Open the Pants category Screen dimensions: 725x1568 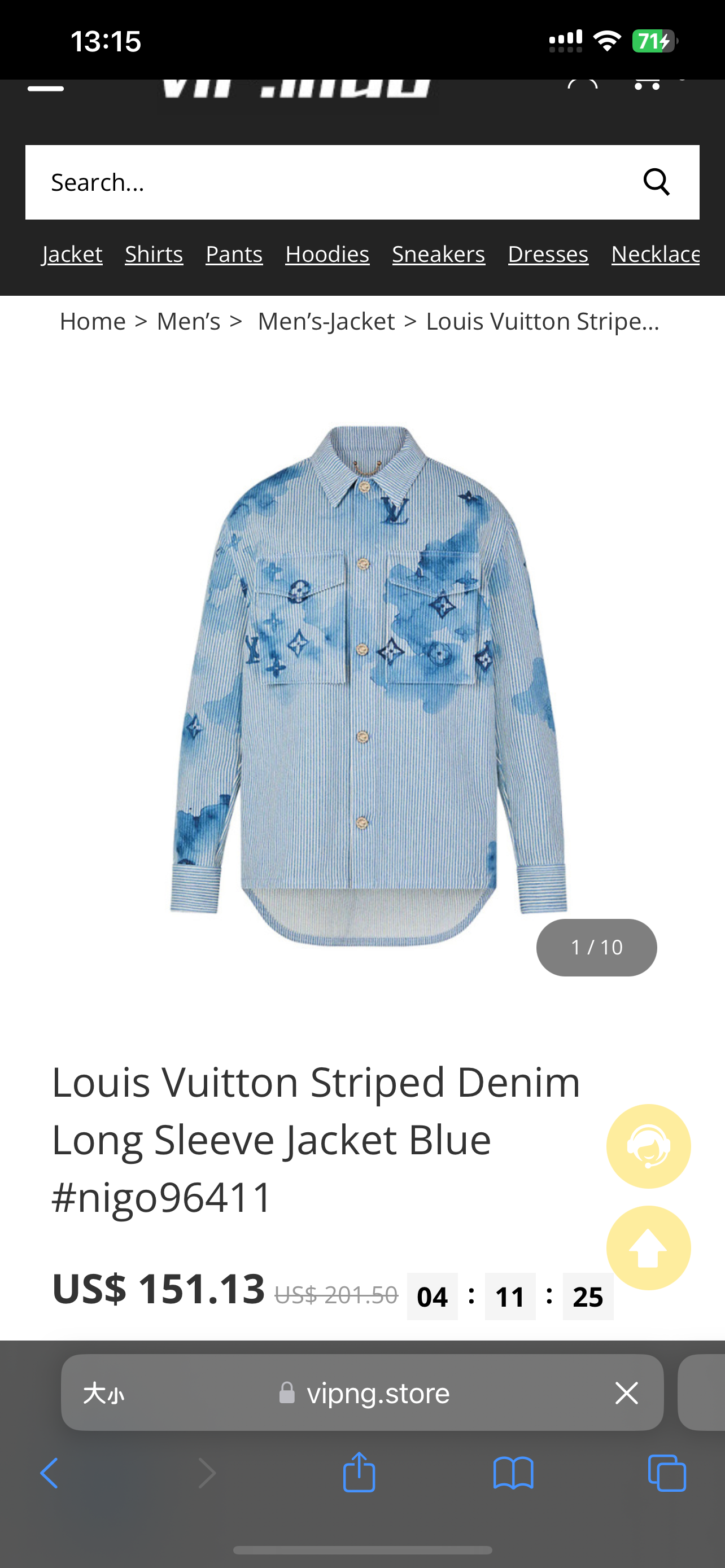coord(234,254)
